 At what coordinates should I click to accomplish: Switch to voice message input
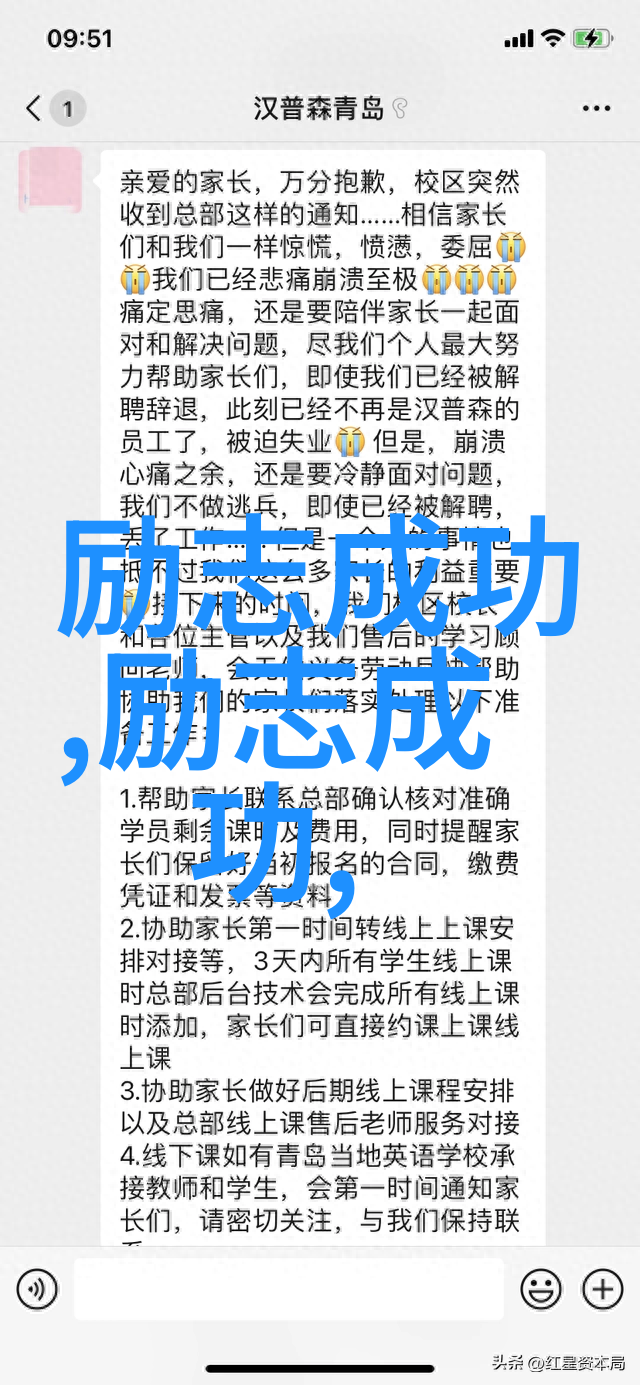tap(37, 1288)
